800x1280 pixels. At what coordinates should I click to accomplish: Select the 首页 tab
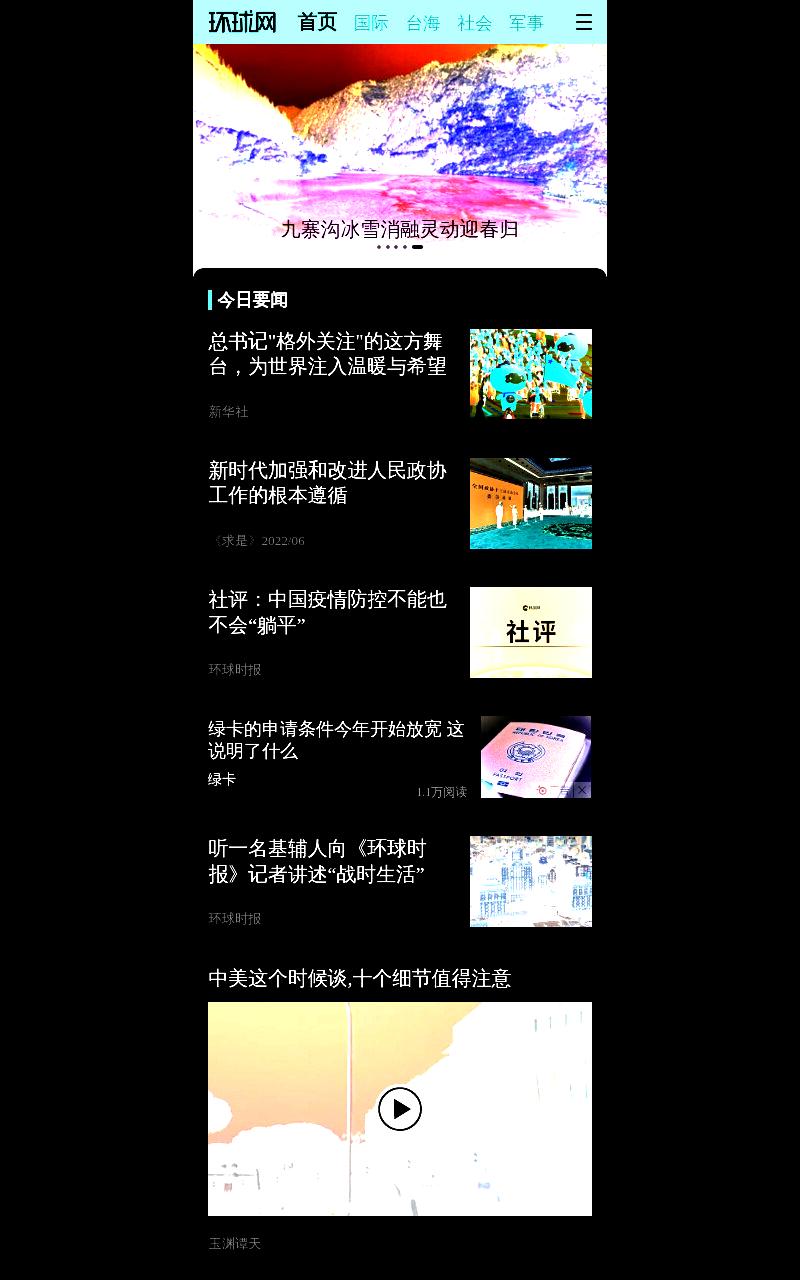[318, 22]
